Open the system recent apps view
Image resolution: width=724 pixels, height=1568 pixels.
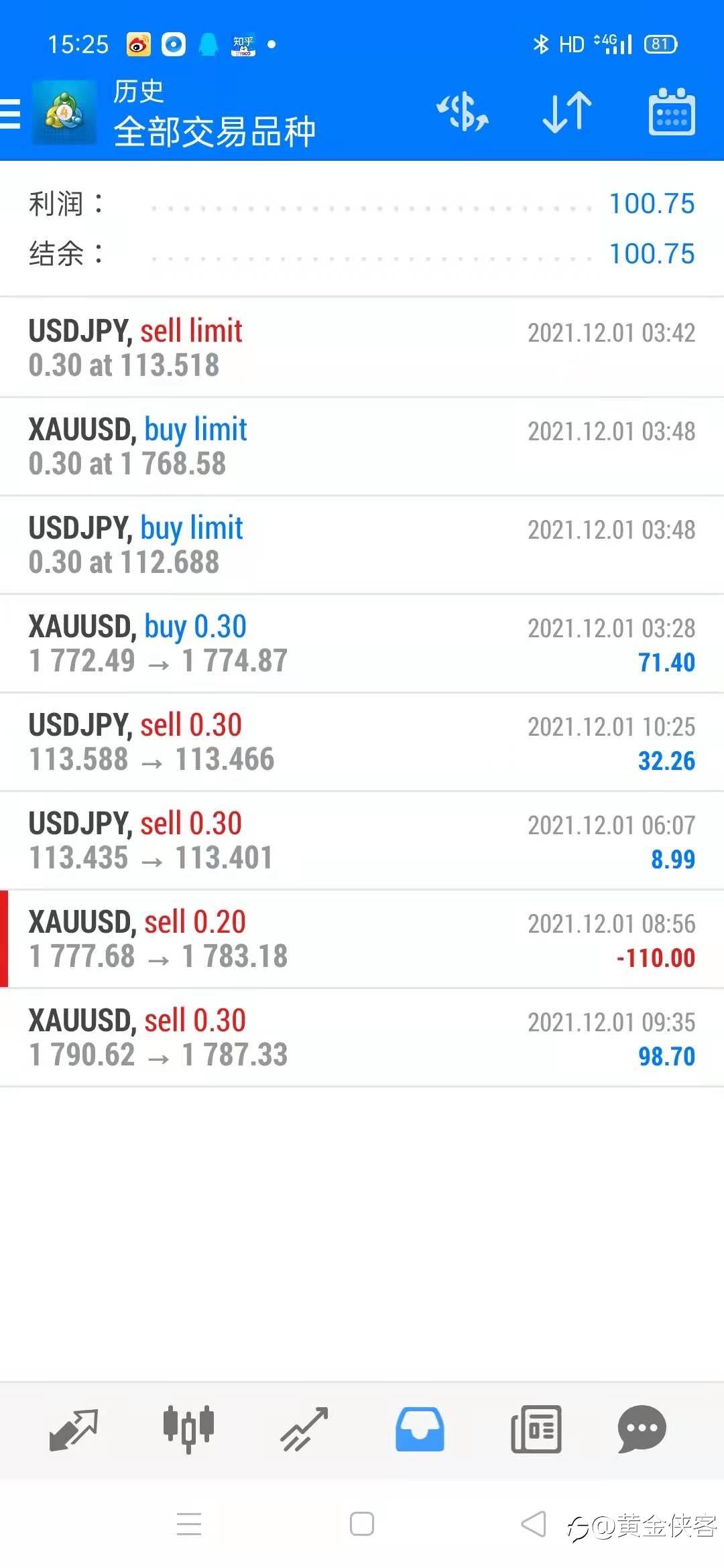pyautogui.click(x=189, y=1524)
